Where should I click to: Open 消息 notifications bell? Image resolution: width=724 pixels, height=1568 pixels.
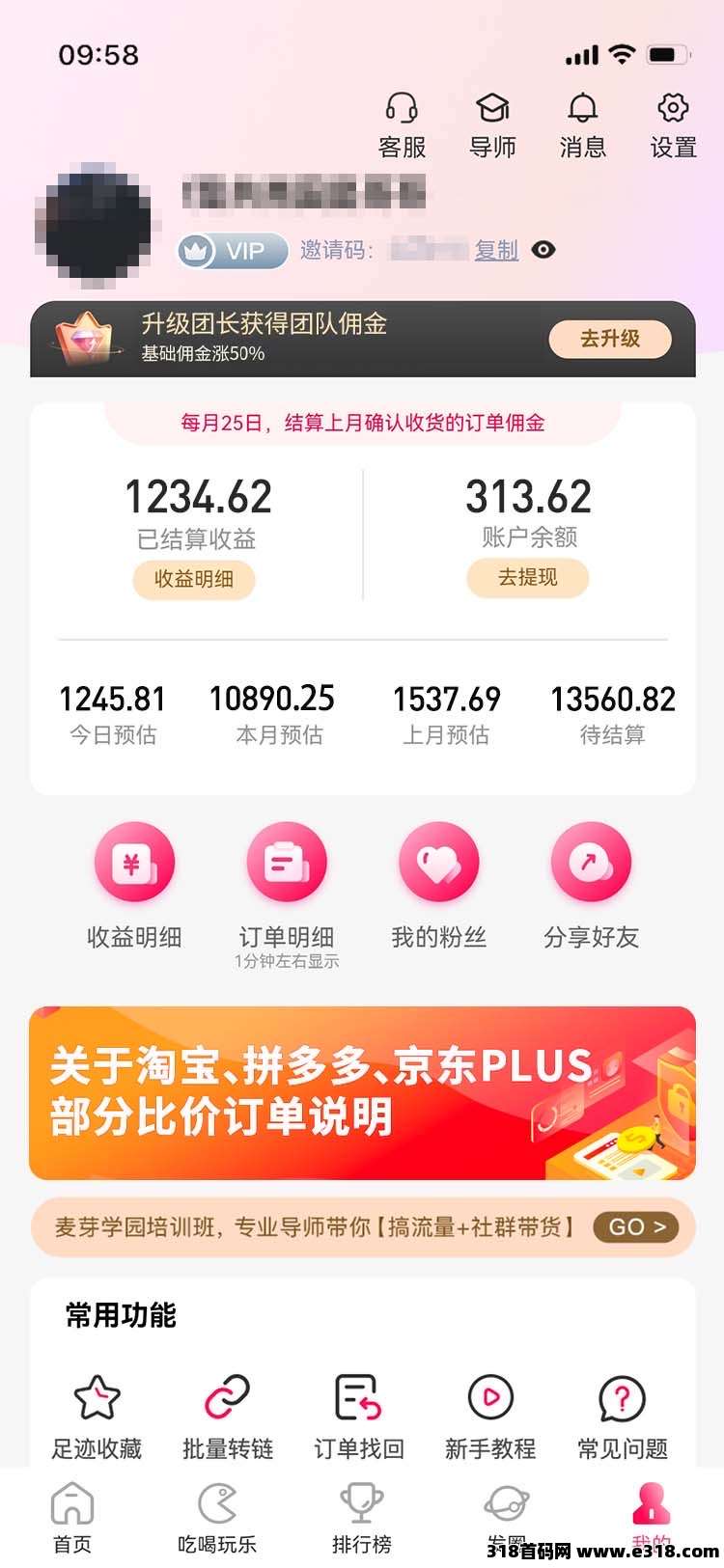coord(582,125)
